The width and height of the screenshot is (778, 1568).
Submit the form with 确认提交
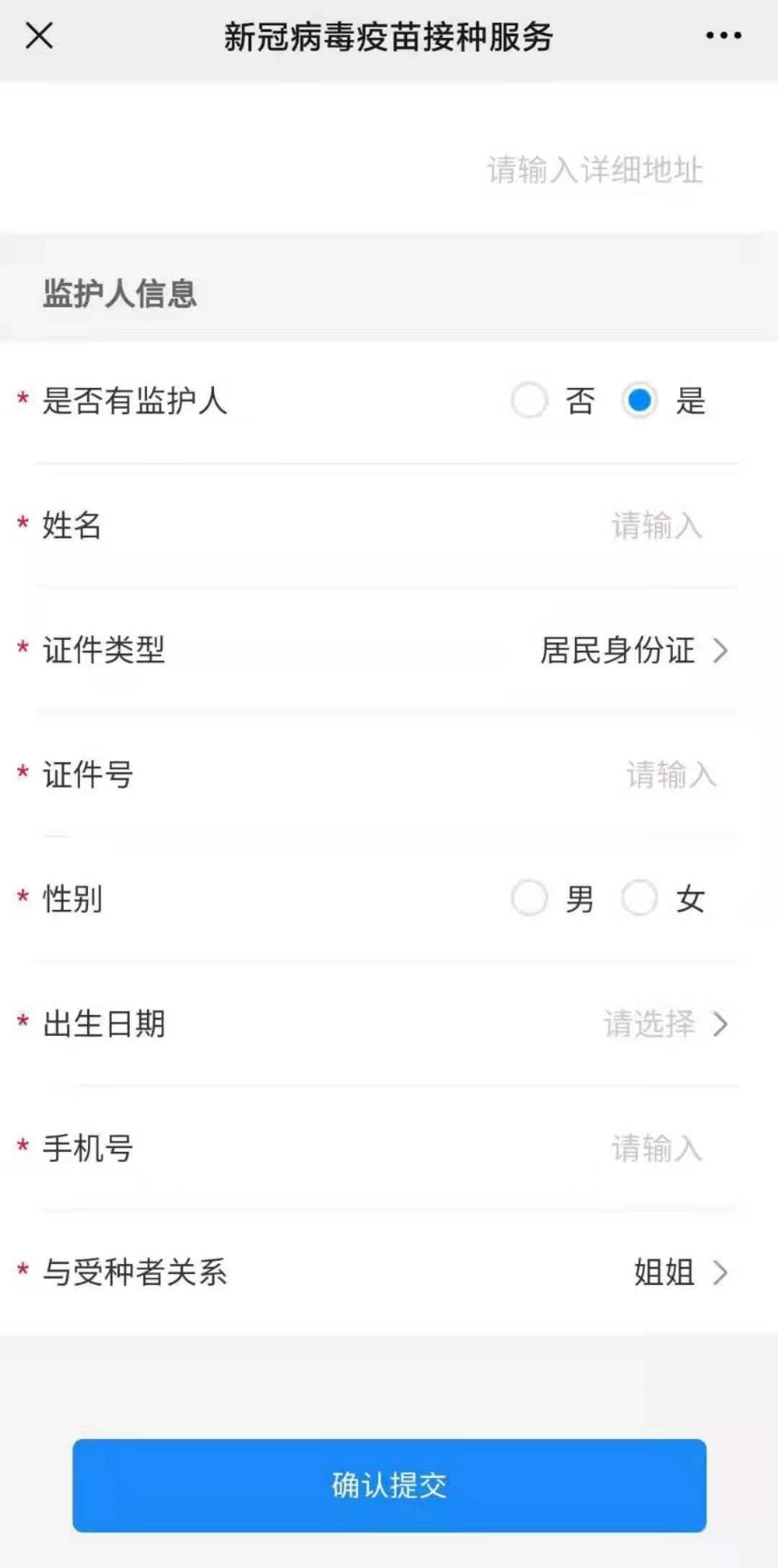pos(389,1485)
